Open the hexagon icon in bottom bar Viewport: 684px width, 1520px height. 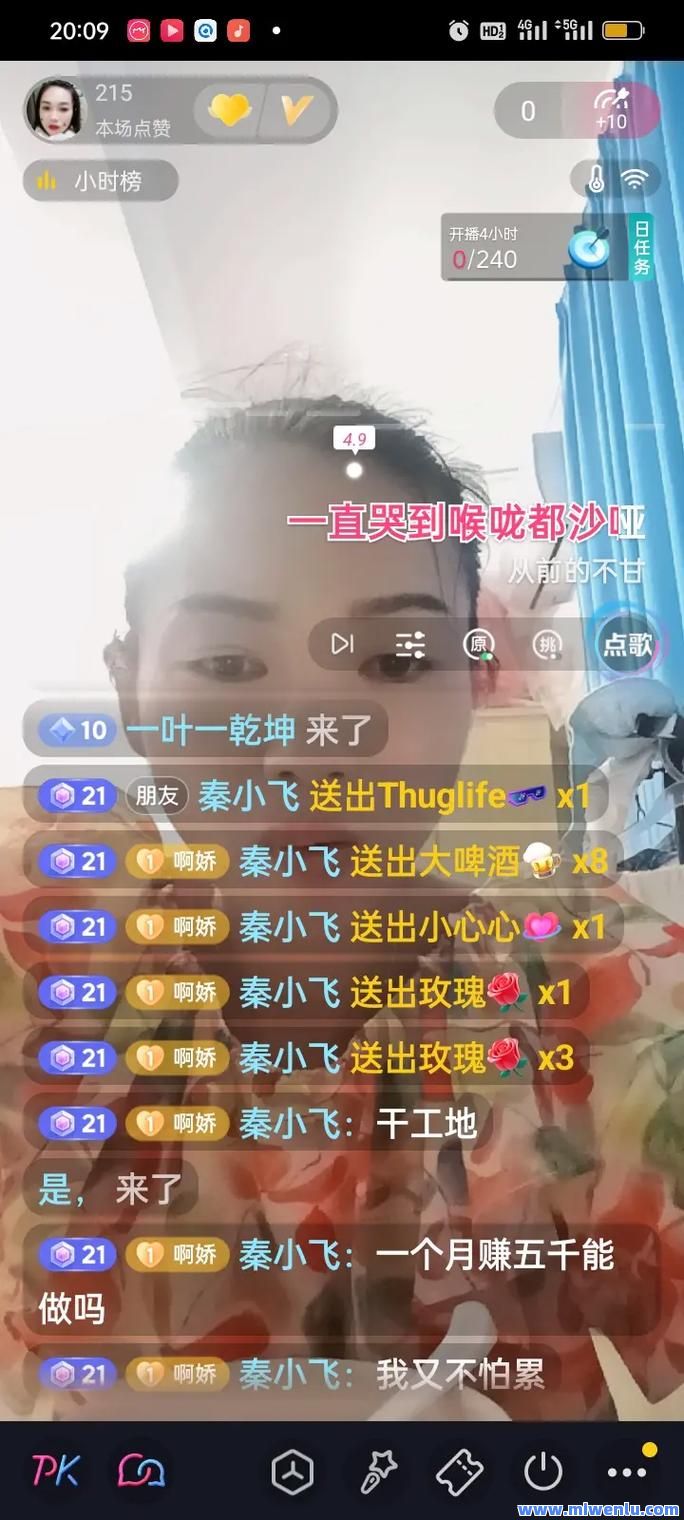(x=292, y=1471)
